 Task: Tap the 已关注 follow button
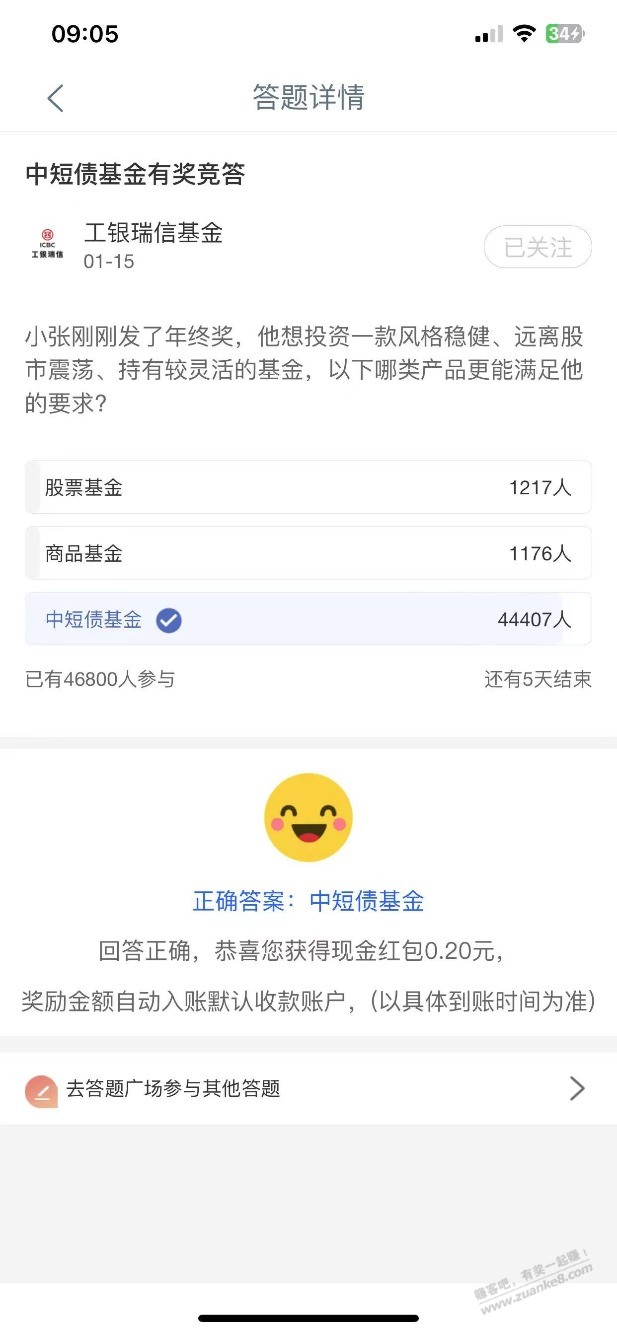(x=538, y=247)
